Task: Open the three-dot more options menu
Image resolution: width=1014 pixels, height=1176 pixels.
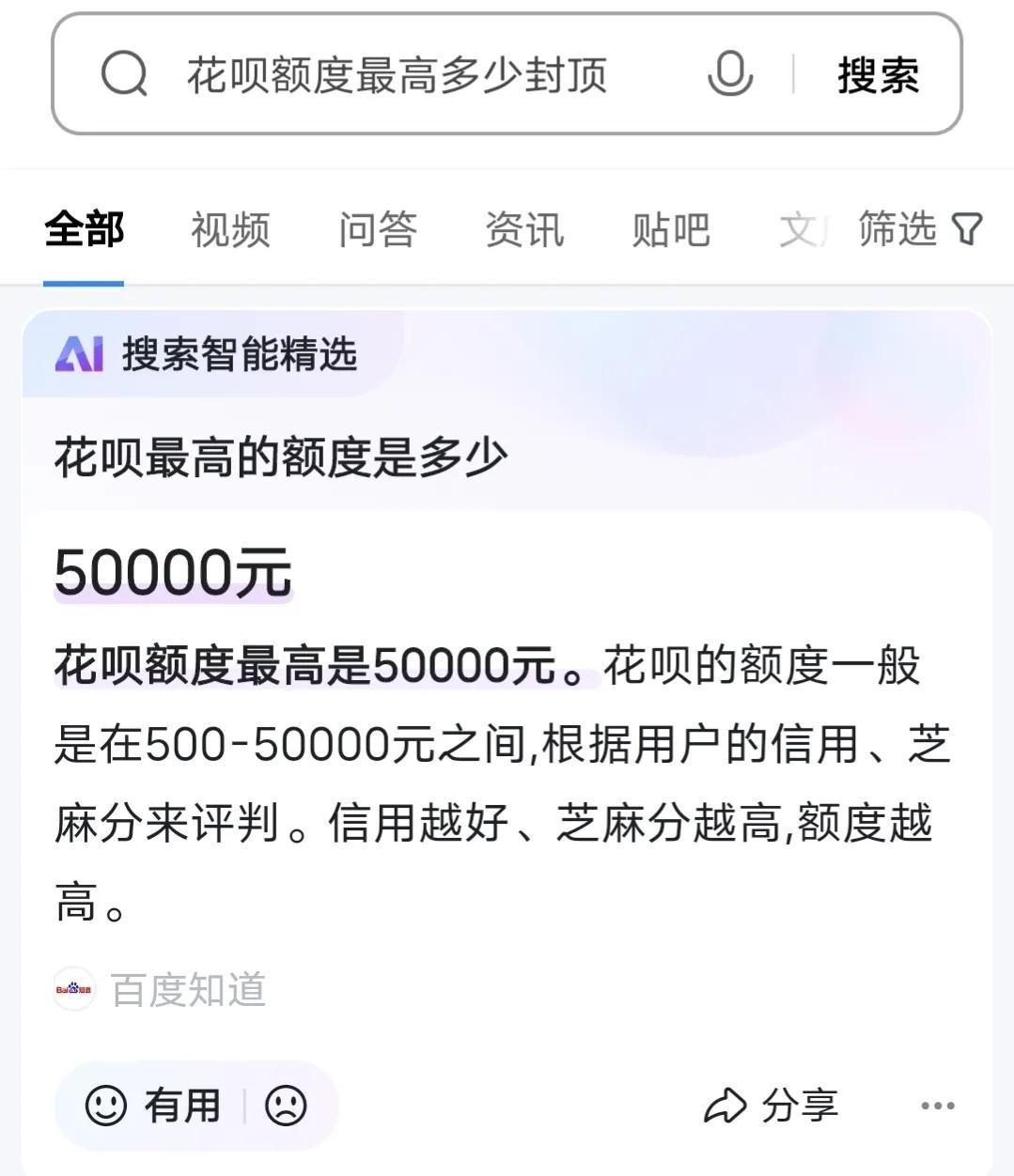Action: click(937, 1106)
